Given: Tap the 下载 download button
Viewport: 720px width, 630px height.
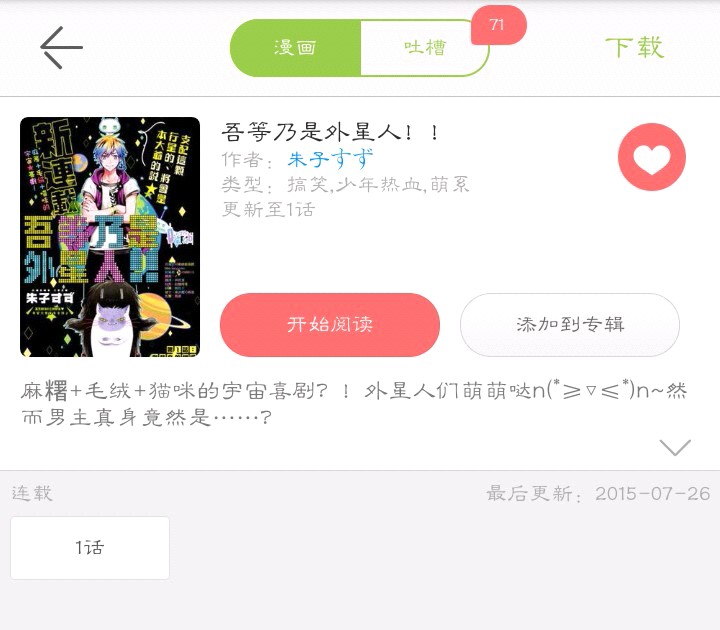Looking at the screenshot, I should [634, 47].
